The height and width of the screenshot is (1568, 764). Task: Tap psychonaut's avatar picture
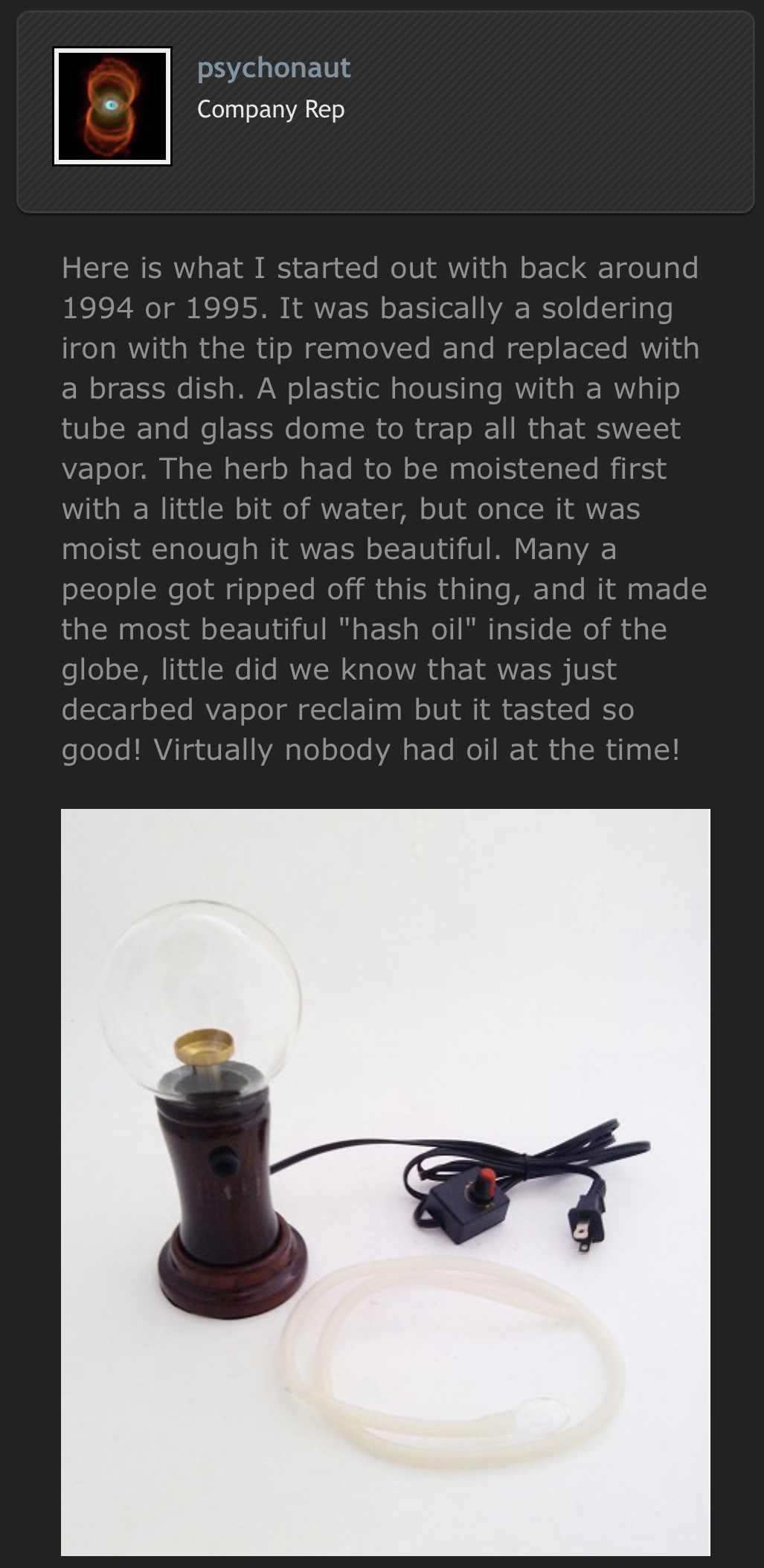112,106
